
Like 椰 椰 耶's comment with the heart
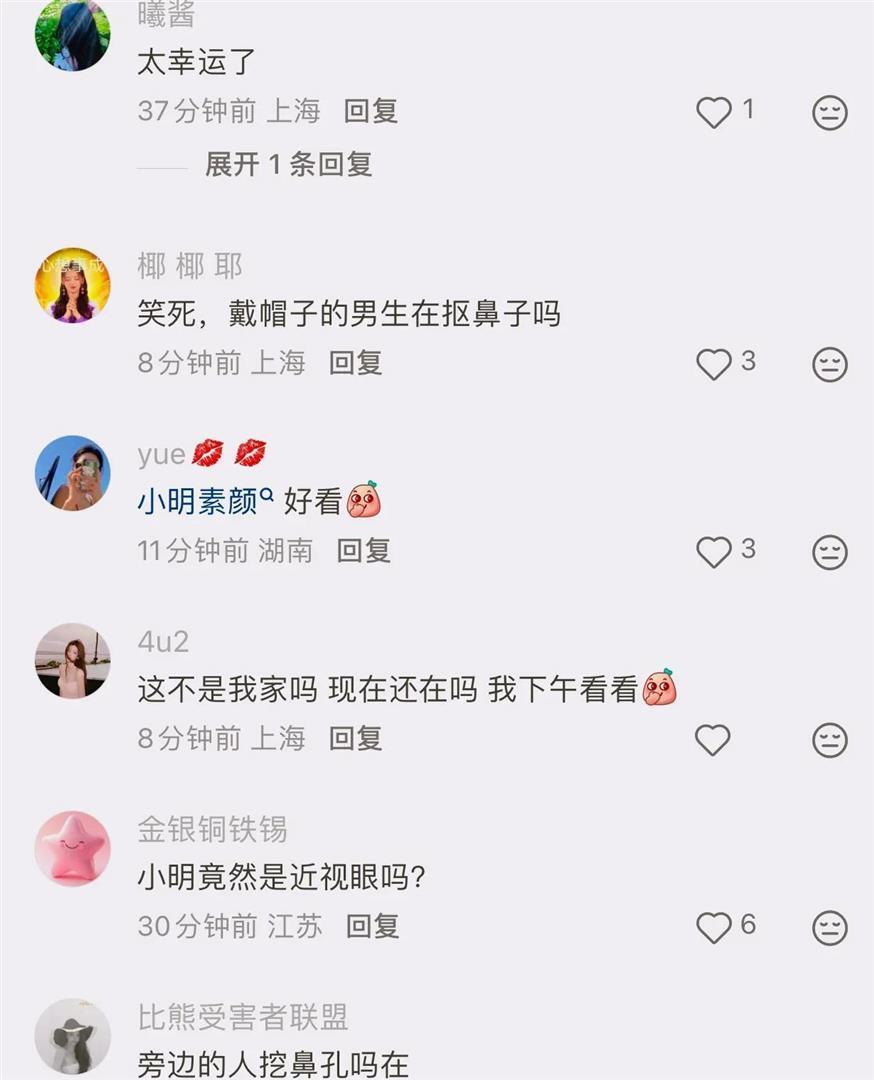pos(713,365)
